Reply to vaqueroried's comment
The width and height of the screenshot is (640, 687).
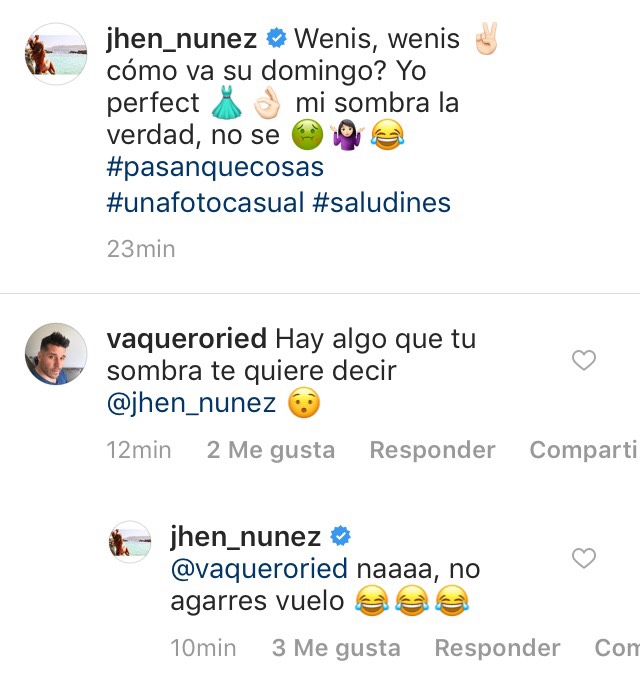click(x=432, y=451)
